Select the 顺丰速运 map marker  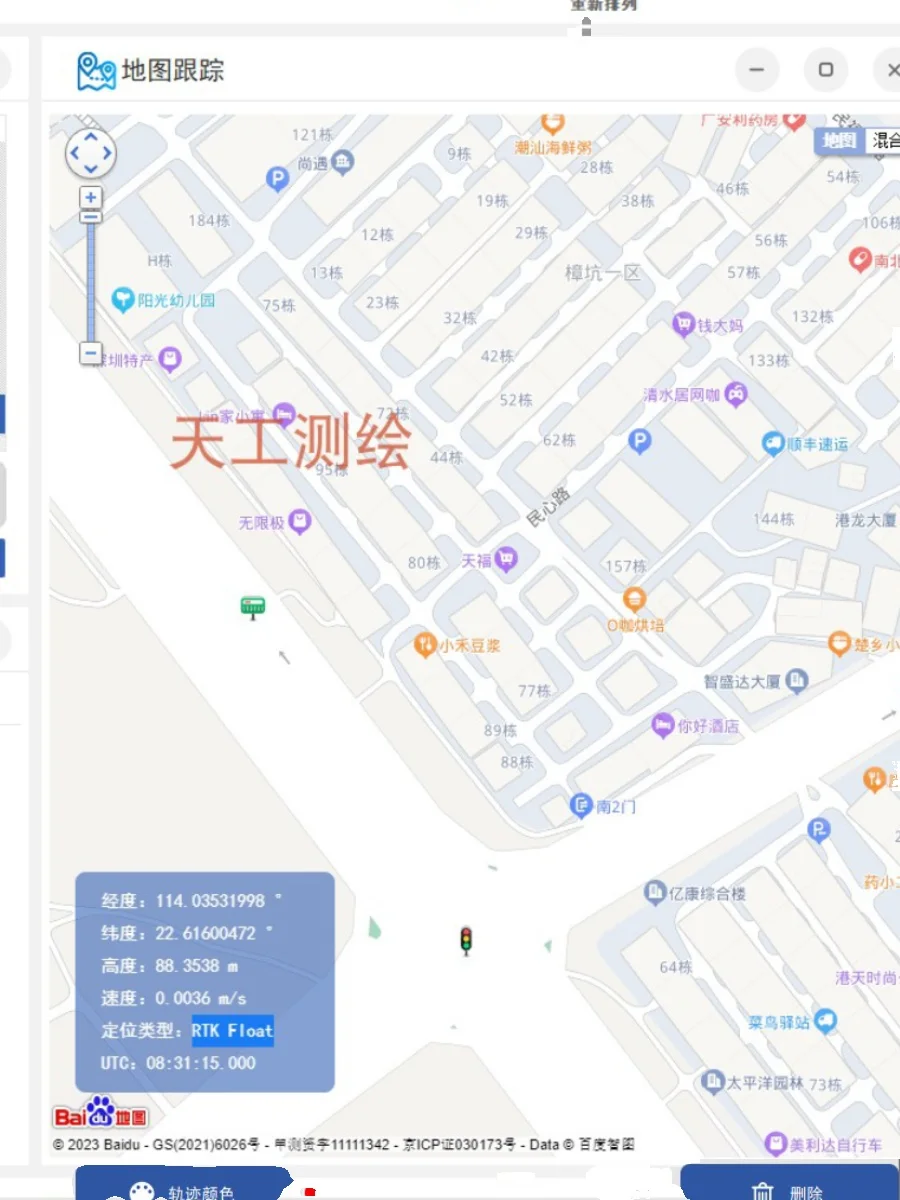tap(772, 443)
